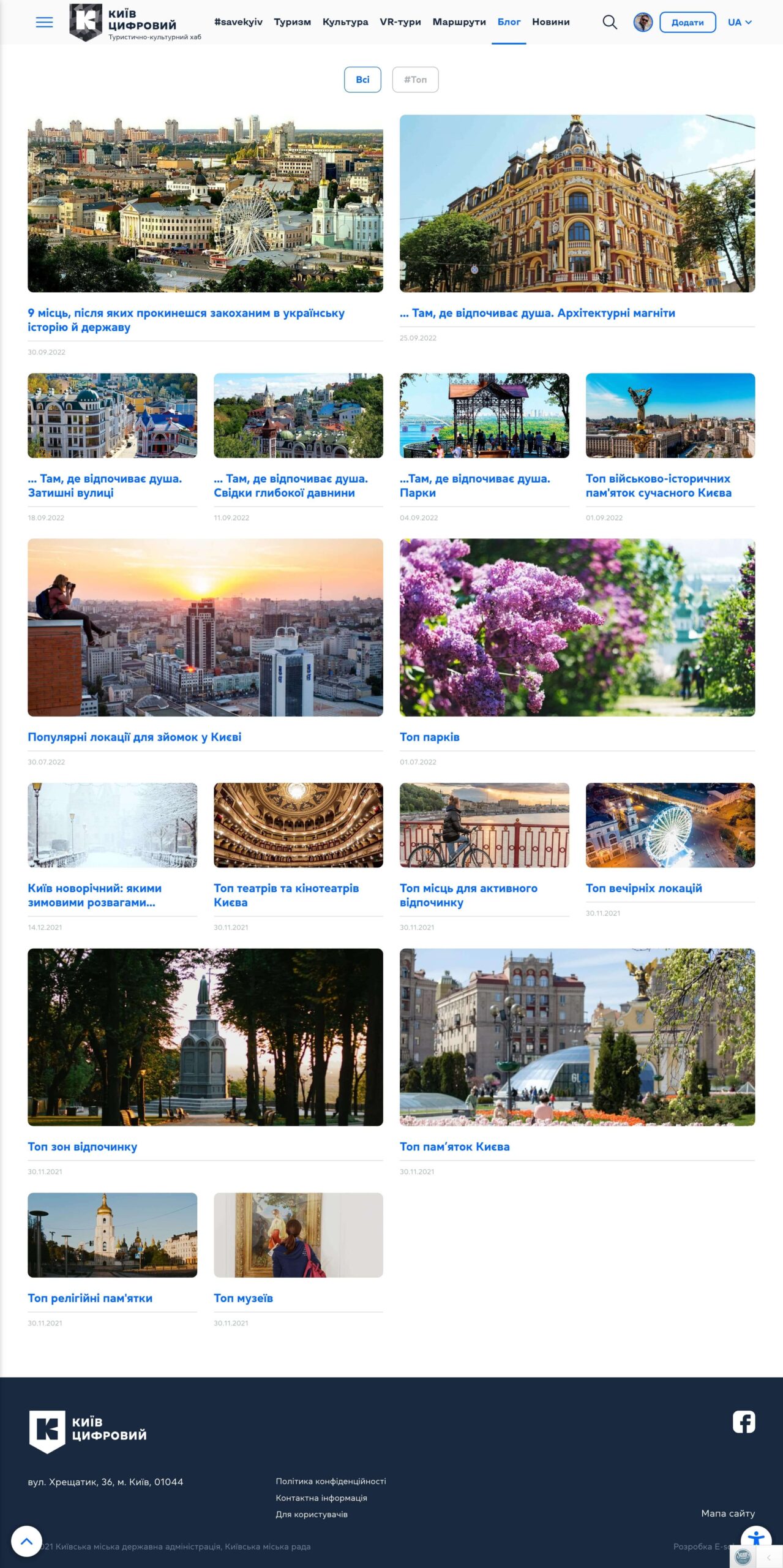The image size is (783, 1568).
Task: Tap the Додати button
Action: coord(687,23)
